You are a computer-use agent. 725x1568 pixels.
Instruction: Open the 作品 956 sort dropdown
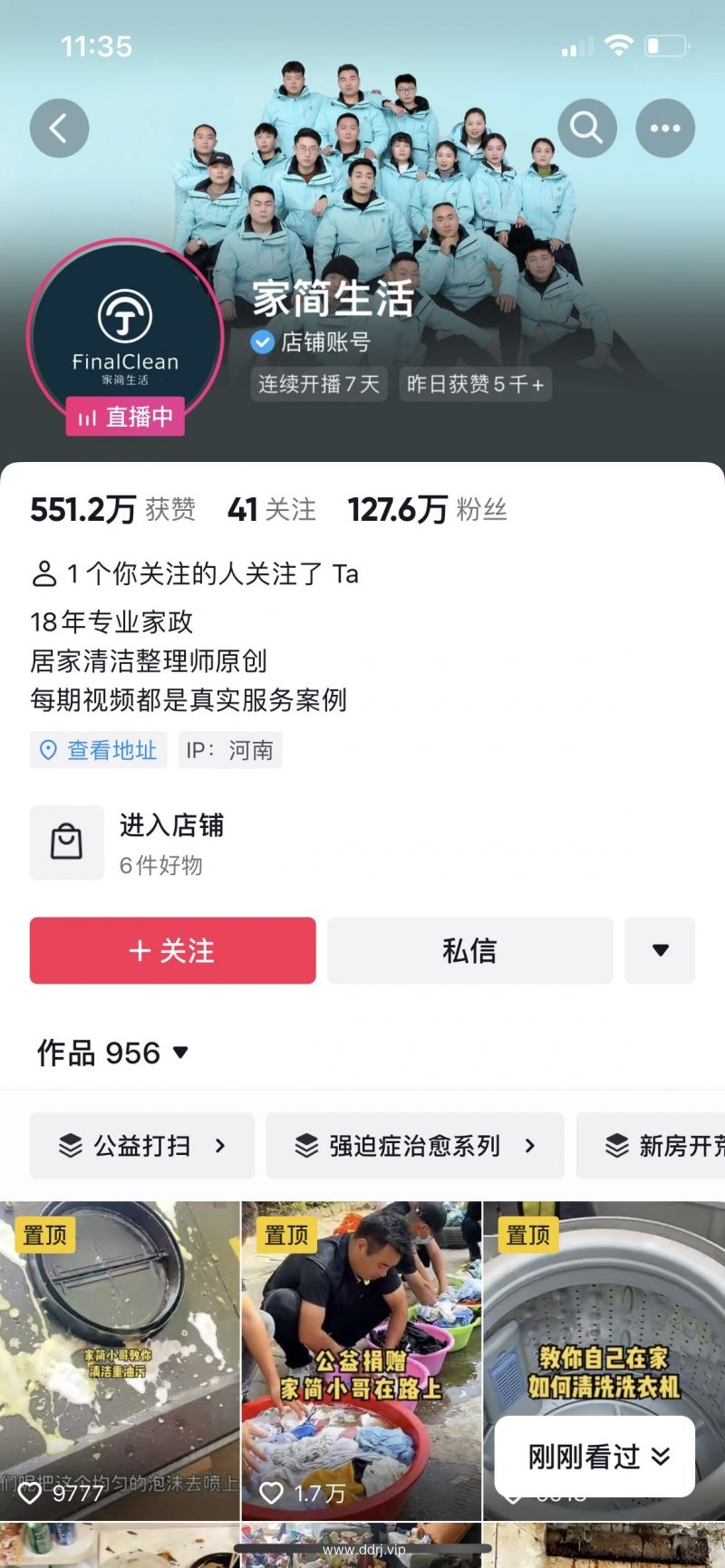113,1053
